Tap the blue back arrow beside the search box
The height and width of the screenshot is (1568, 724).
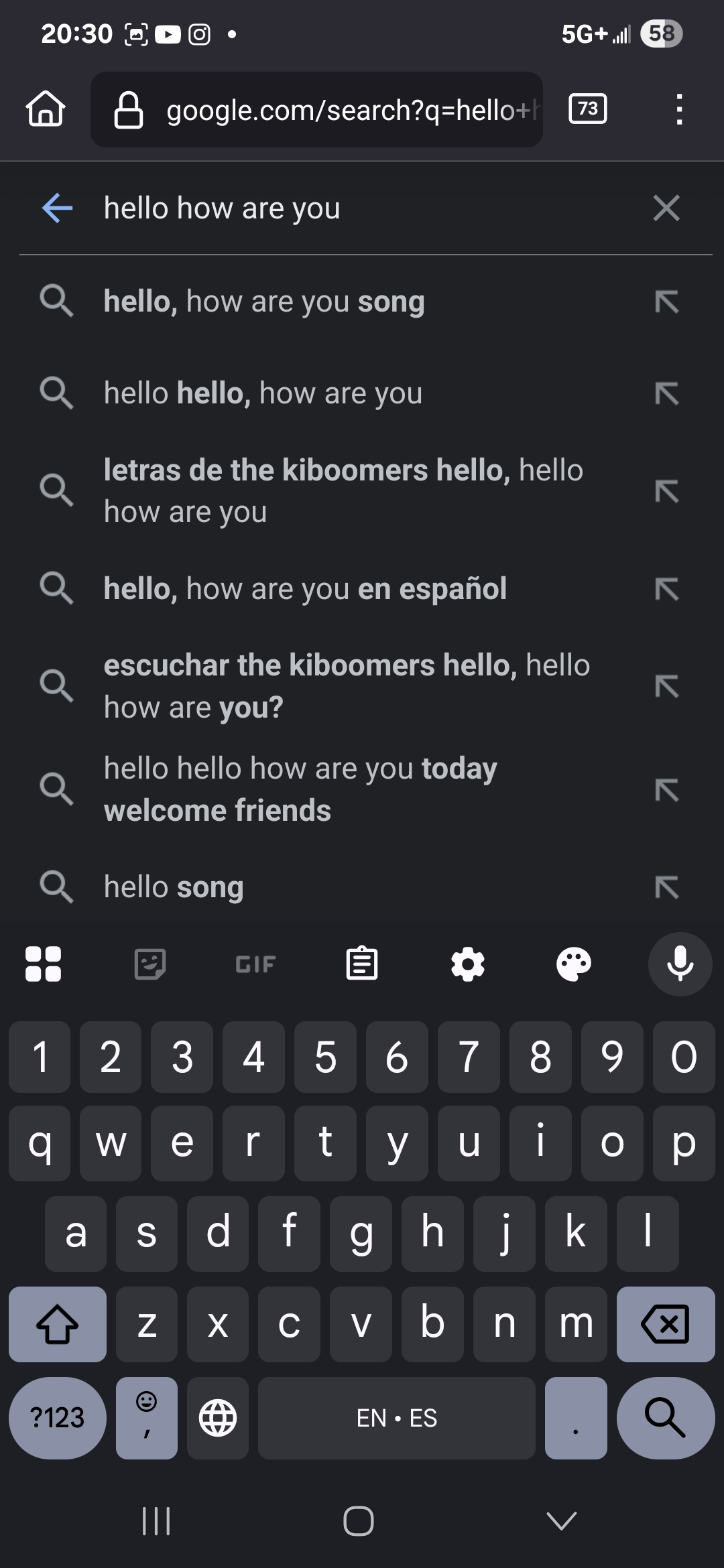coord(57,208)
